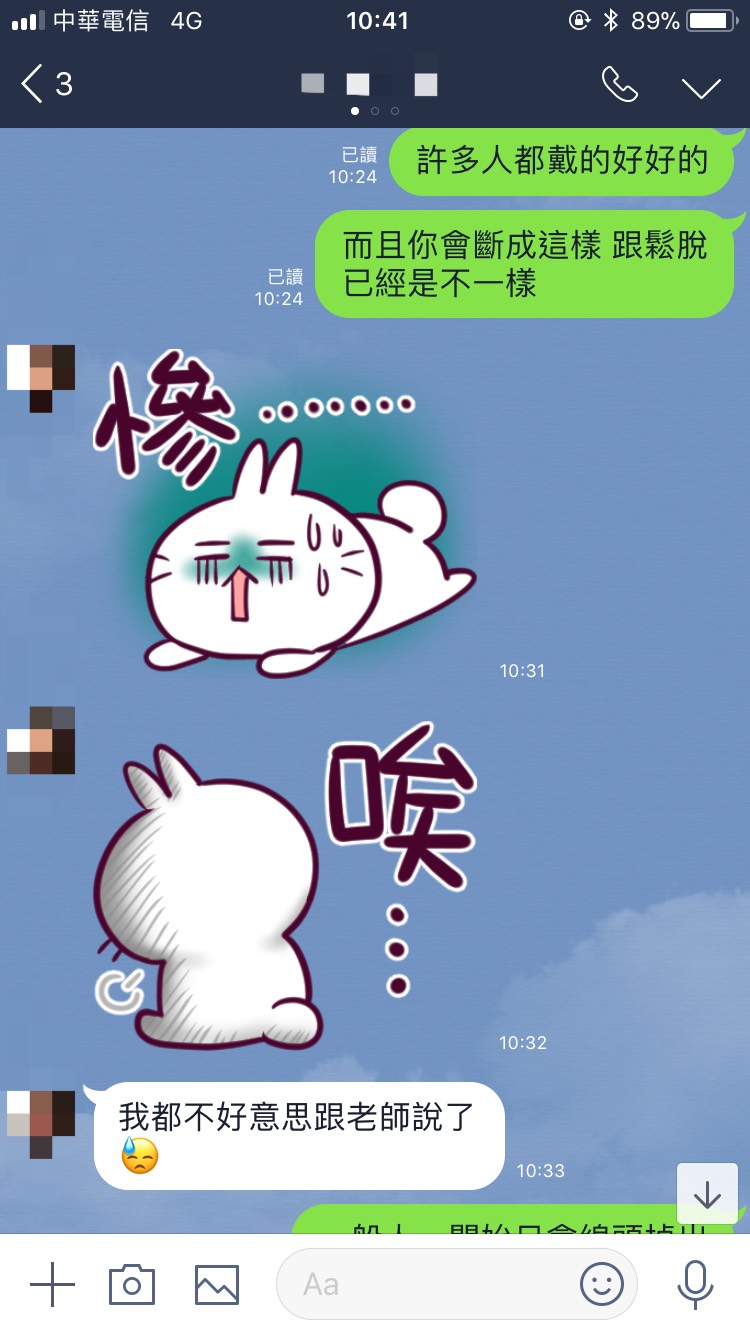Open the sticker and emoji panel
This screenshot has width=750, height=1334.
pos(602,1284)
